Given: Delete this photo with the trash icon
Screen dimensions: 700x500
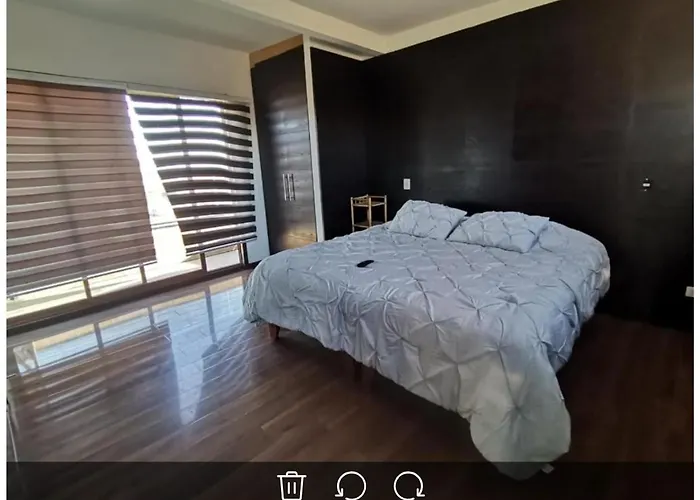Looking at the screenshot, I should click(x=291, y=485).
